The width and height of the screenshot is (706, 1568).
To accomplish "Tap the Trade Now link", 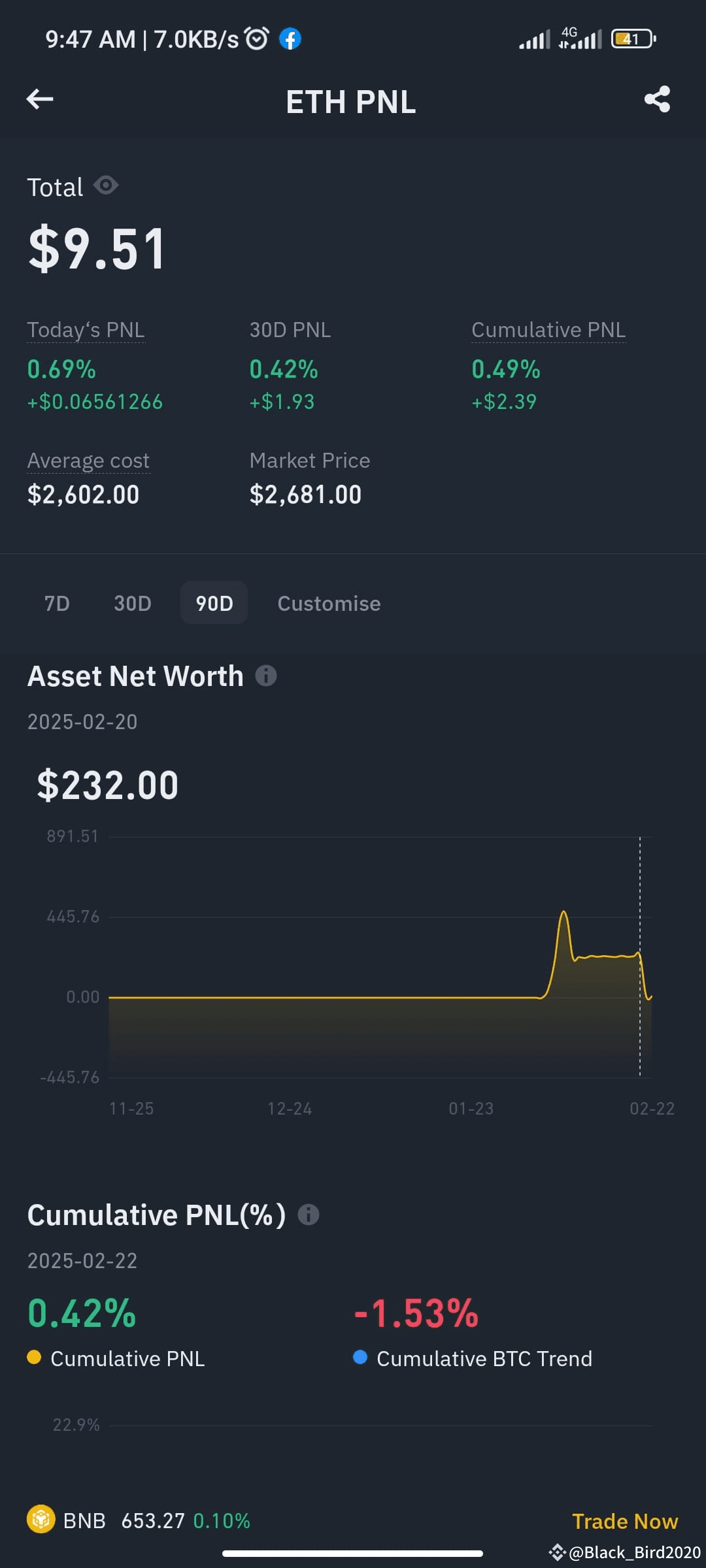I will [x=625, y=1520].
